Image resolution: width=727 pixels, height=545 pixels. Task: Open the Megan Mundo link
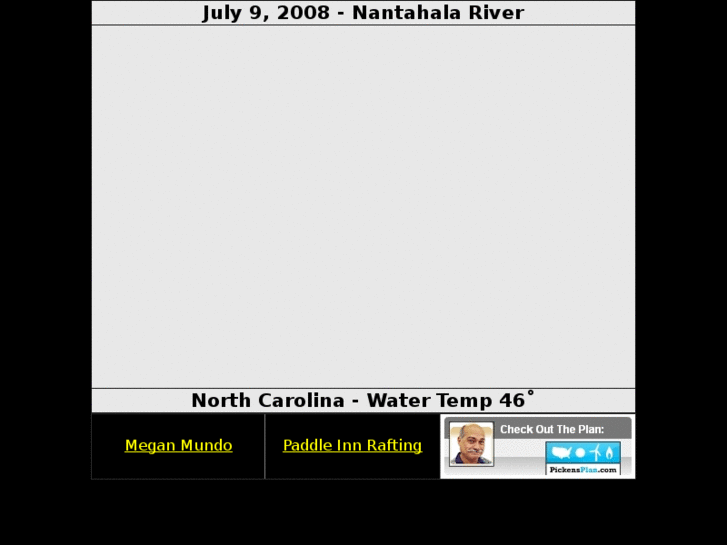click(178, 446)
